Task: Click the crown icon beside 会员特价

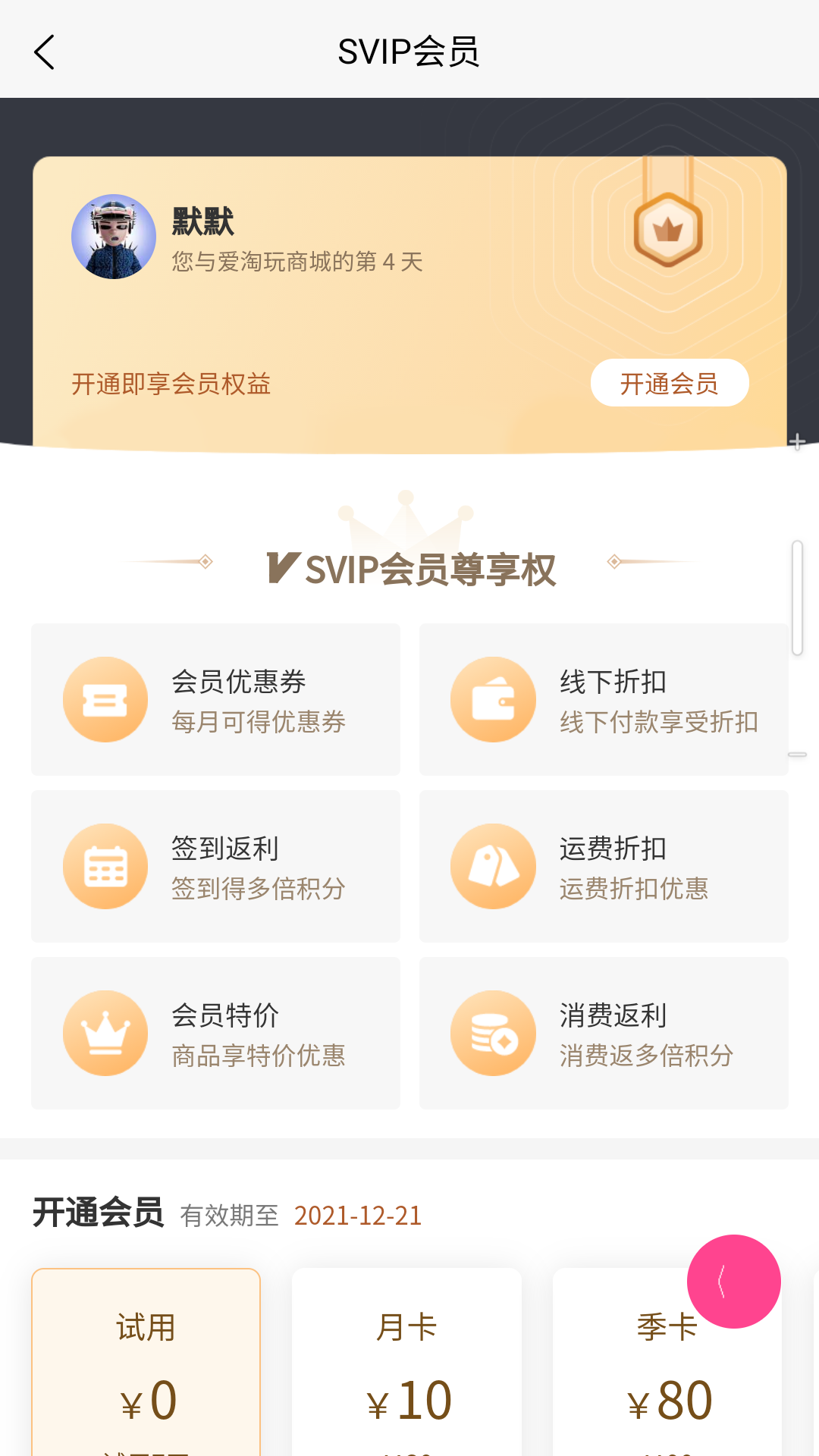Action: click(105, 1032)
